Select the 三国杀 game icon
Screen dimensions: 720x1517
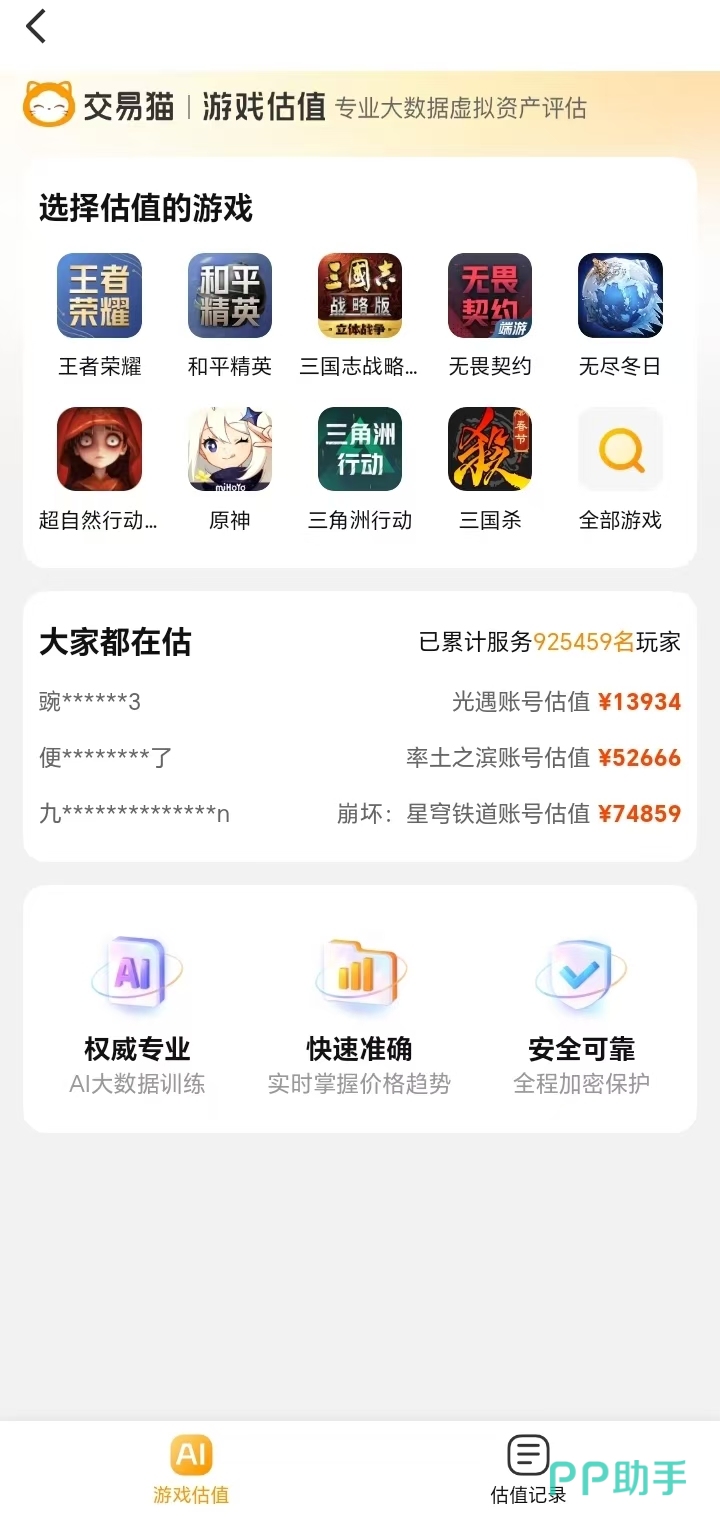[490, 449]
